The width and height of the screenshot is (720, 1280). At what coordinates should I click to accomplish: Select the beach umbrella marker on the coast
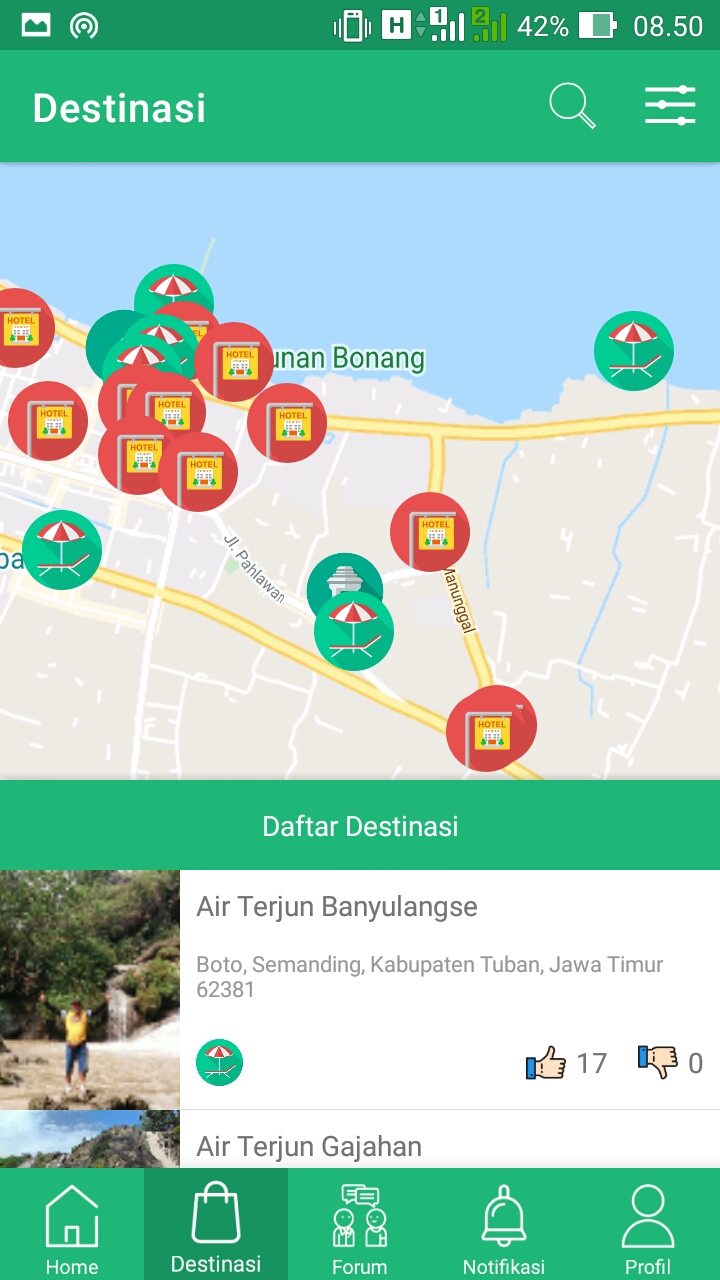click(634, 351)
